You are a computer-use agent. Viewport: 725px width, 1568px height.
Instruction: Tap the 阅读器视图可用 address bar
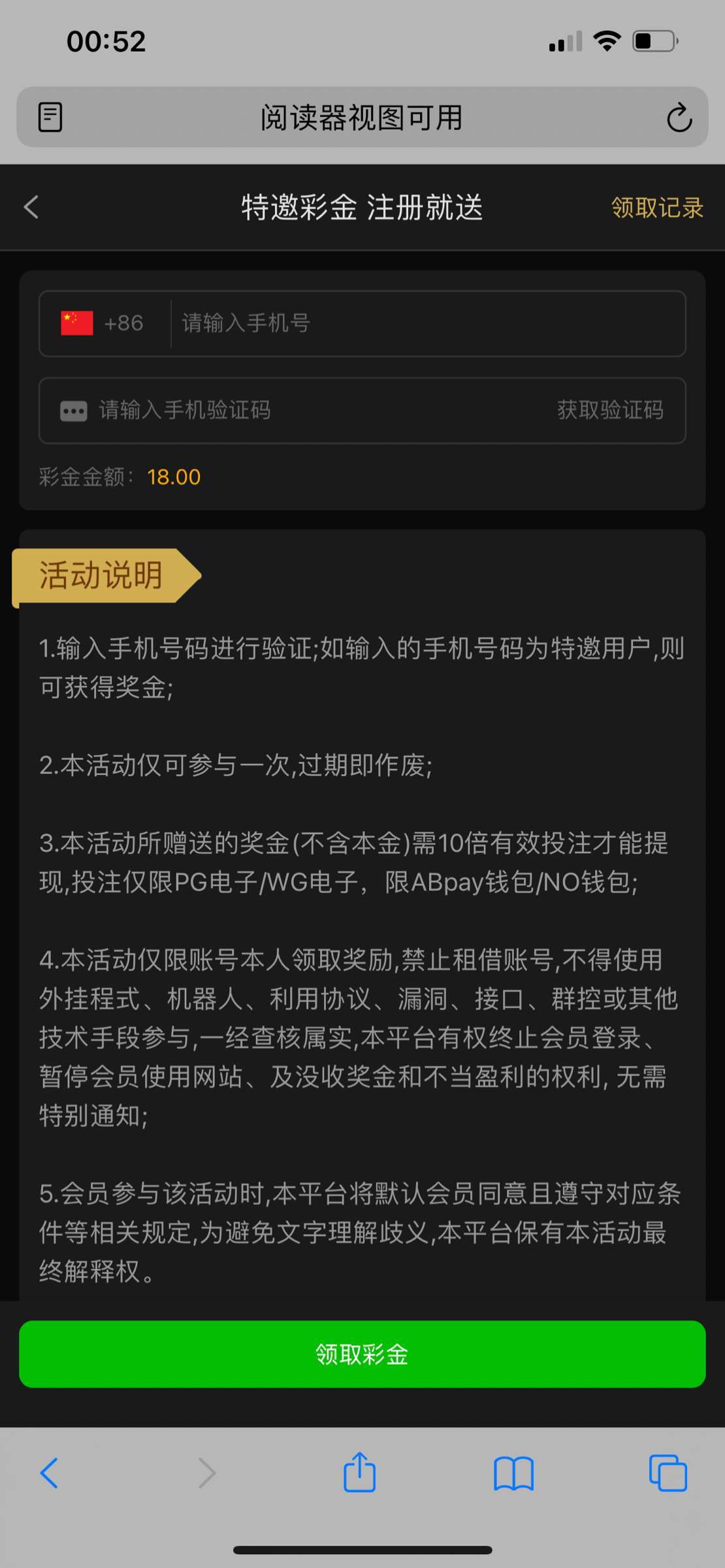tap(362, 118)
